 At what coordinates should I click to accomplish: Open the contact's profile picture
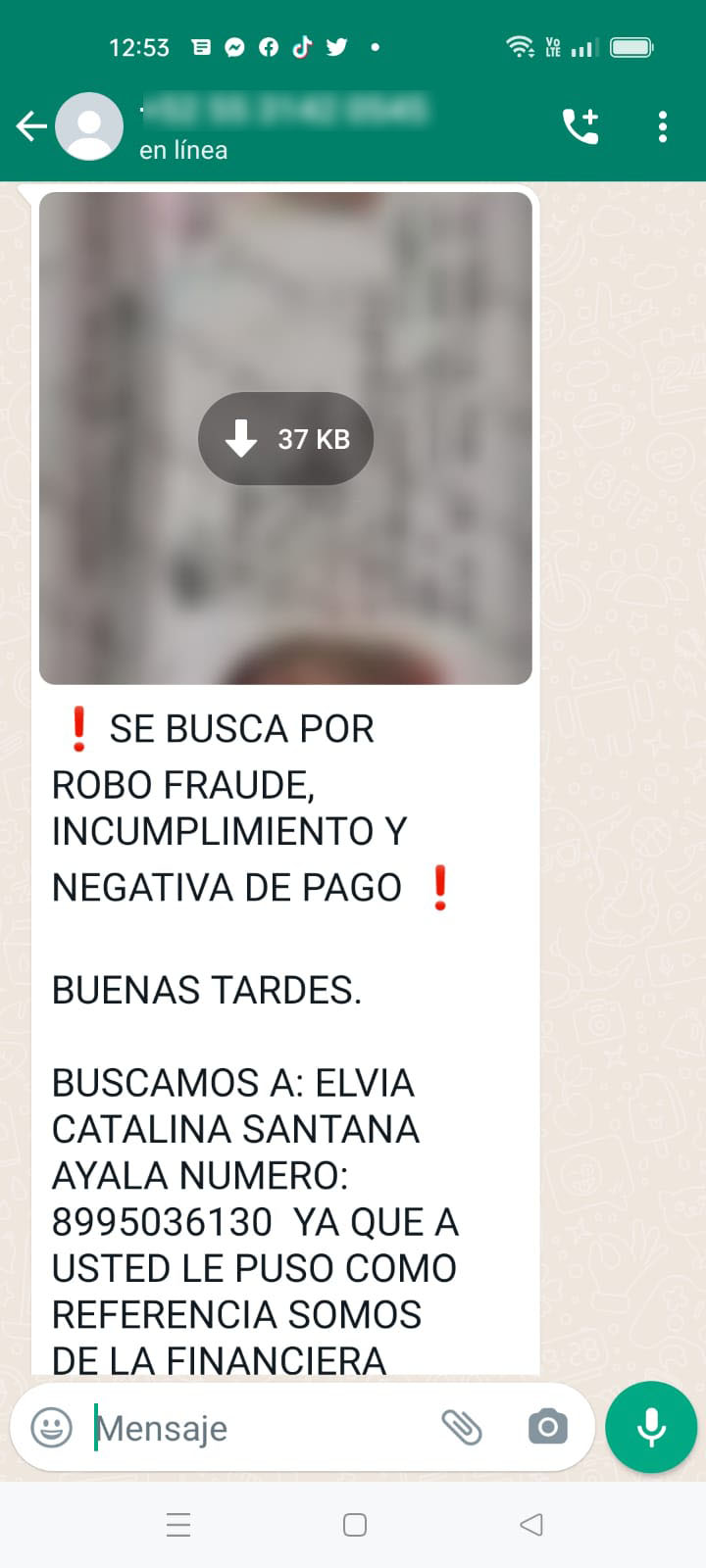point(89,126)
